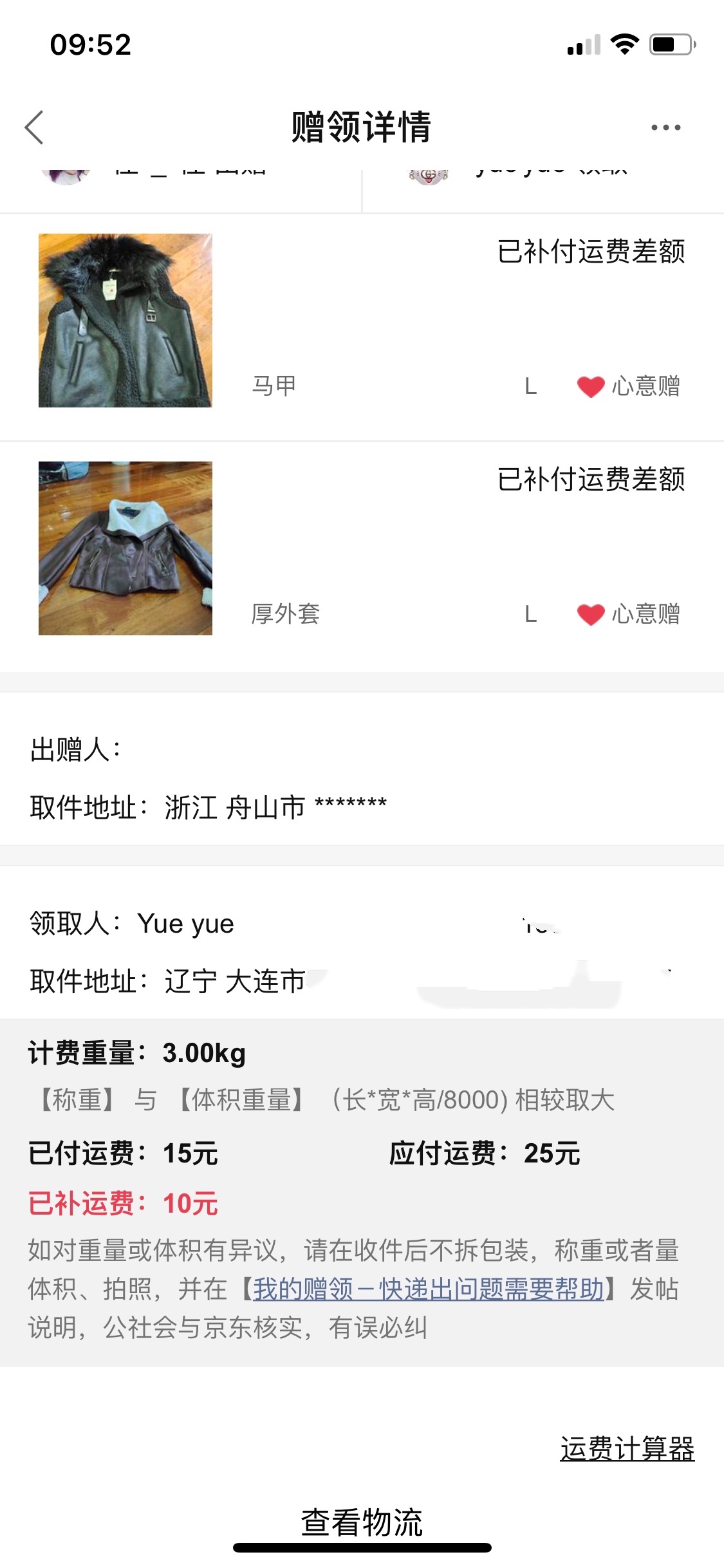Open the three-dot overflow menu
This screenshot has width=724, height=1568.
coord(665,127)
